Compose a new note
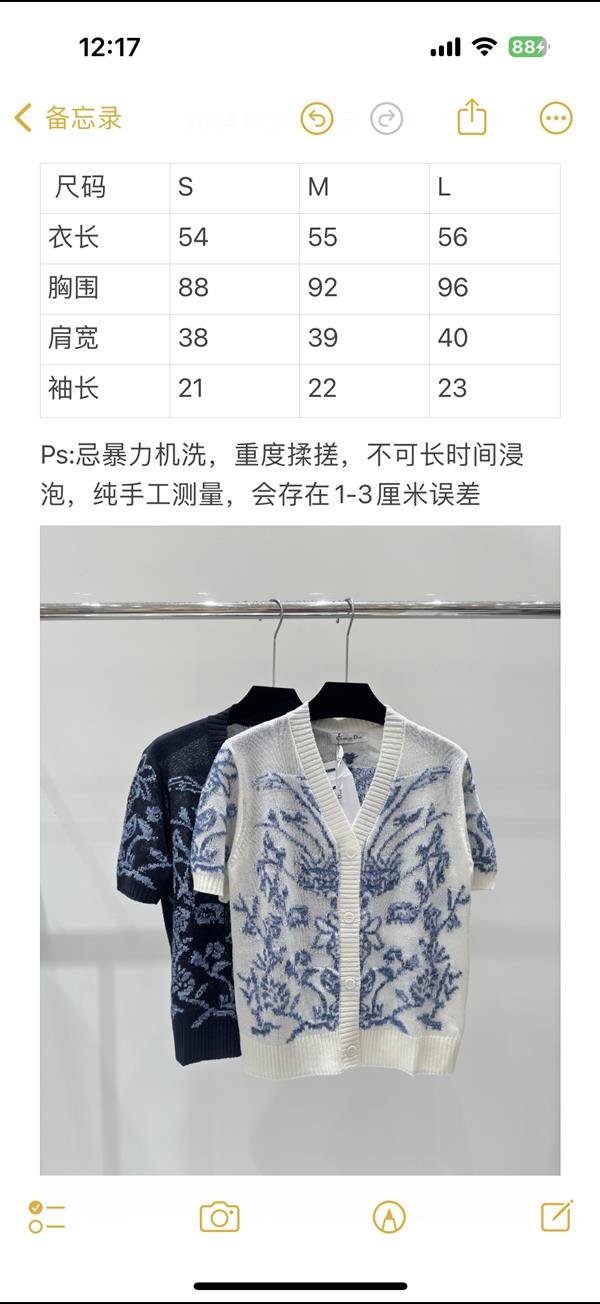 556,1216
